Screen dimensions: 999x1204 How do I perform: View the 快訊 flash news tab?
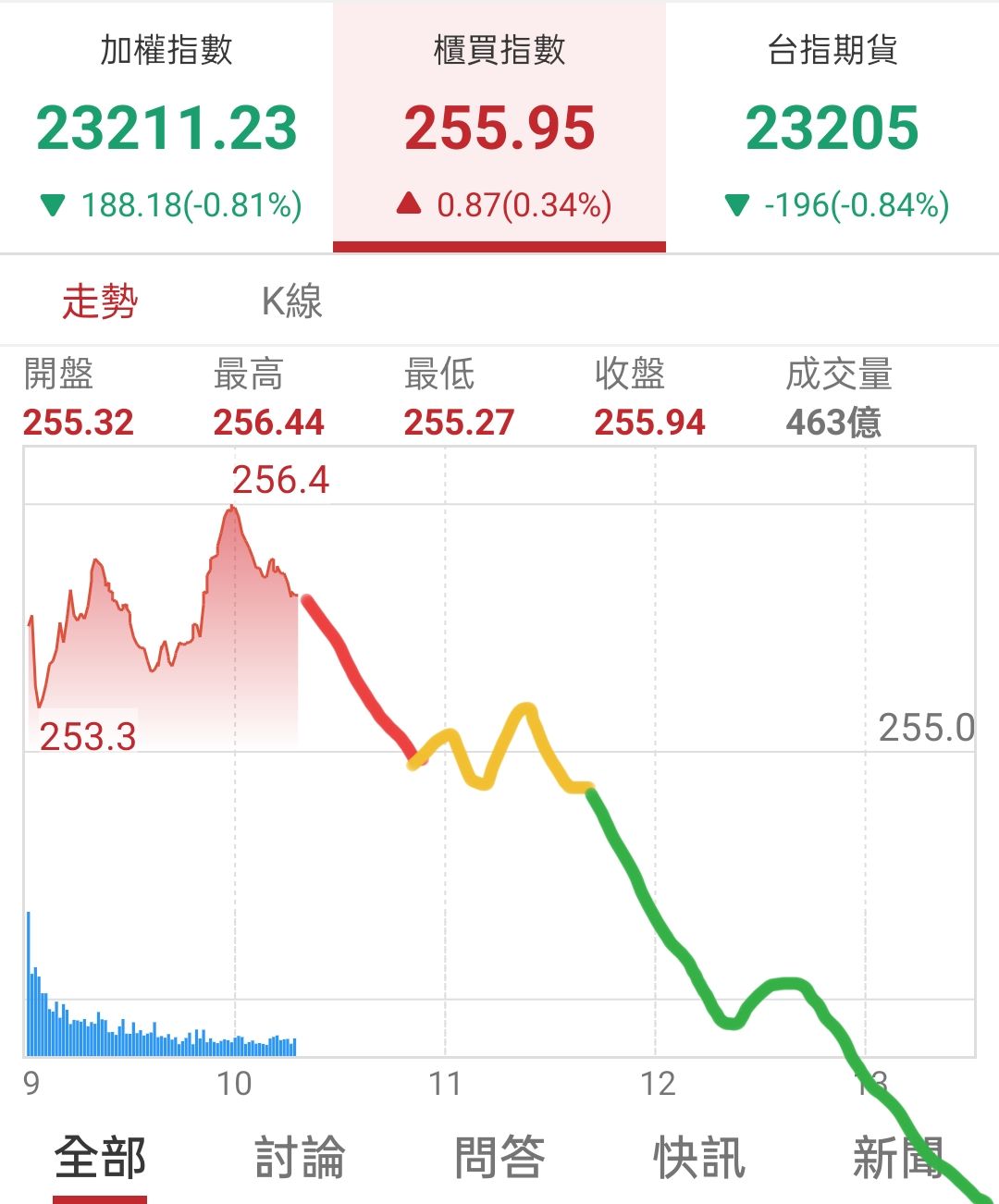[699, 1158]
